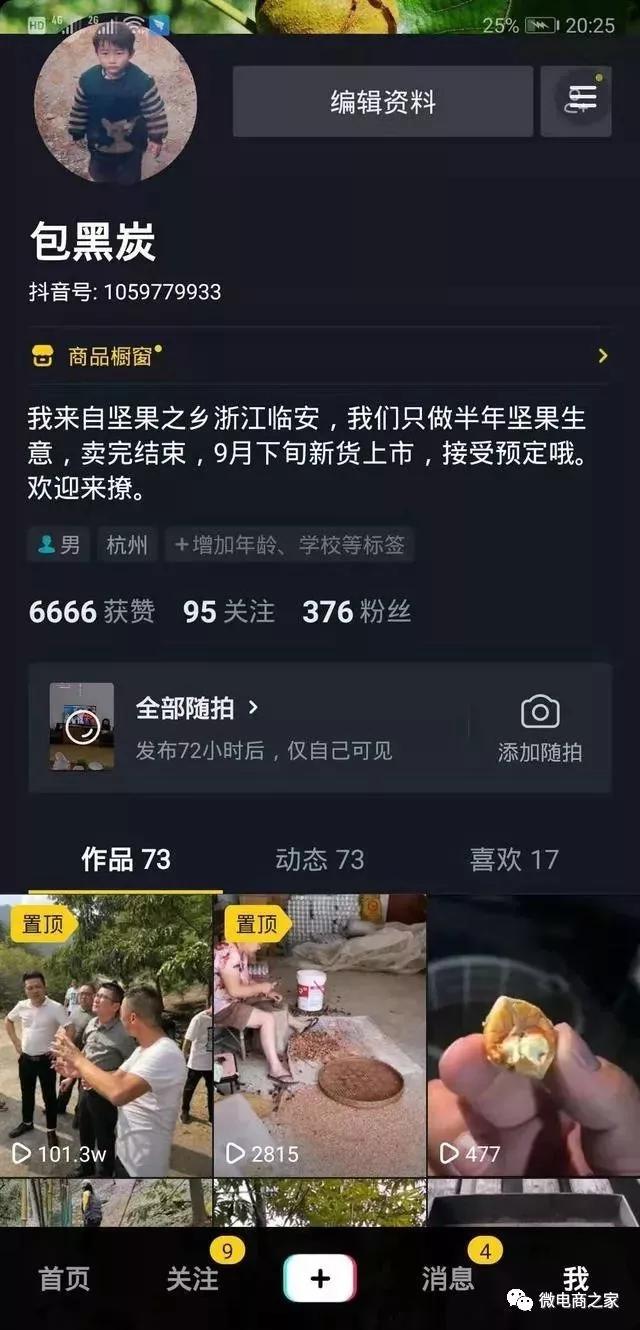Screen dimensions: 640x1330
Task: Open the 关注 tab in bottom bar
Action: tap(192, 1278)
